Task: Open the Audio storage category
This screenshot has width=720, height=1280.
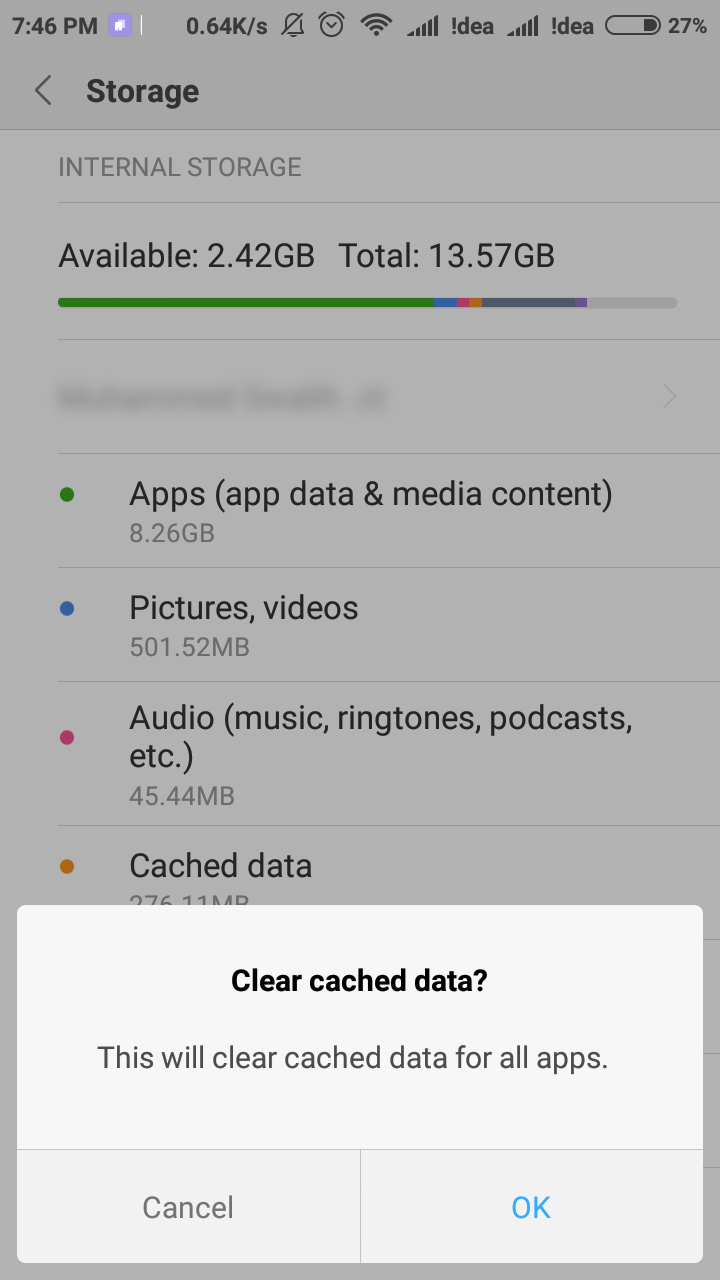Action: [x=360, y=753]
